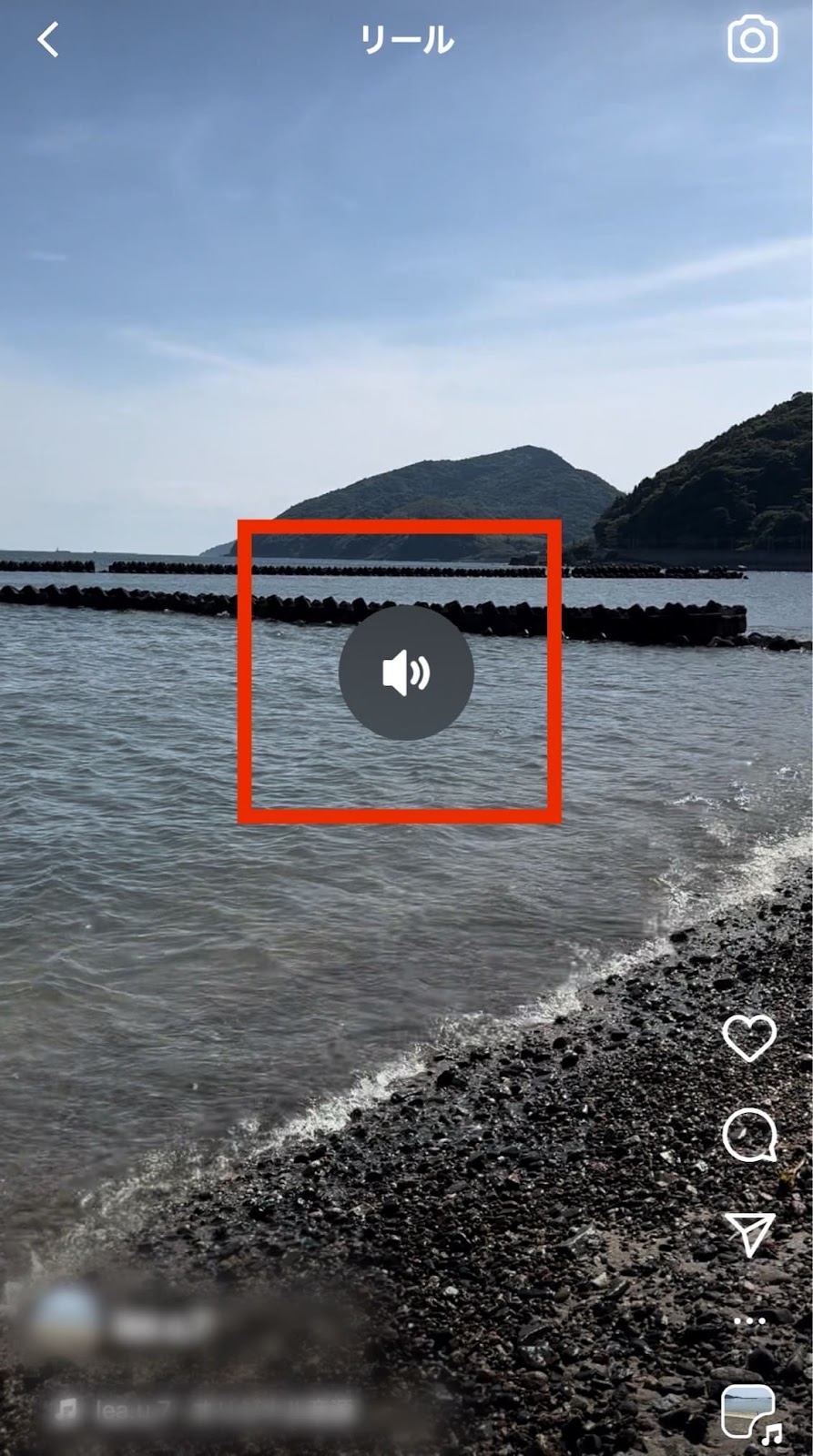The height and width of the screenshot is (1456, 813).
Task: Open the comments on this reel
Action: (x=749, y=1136)
